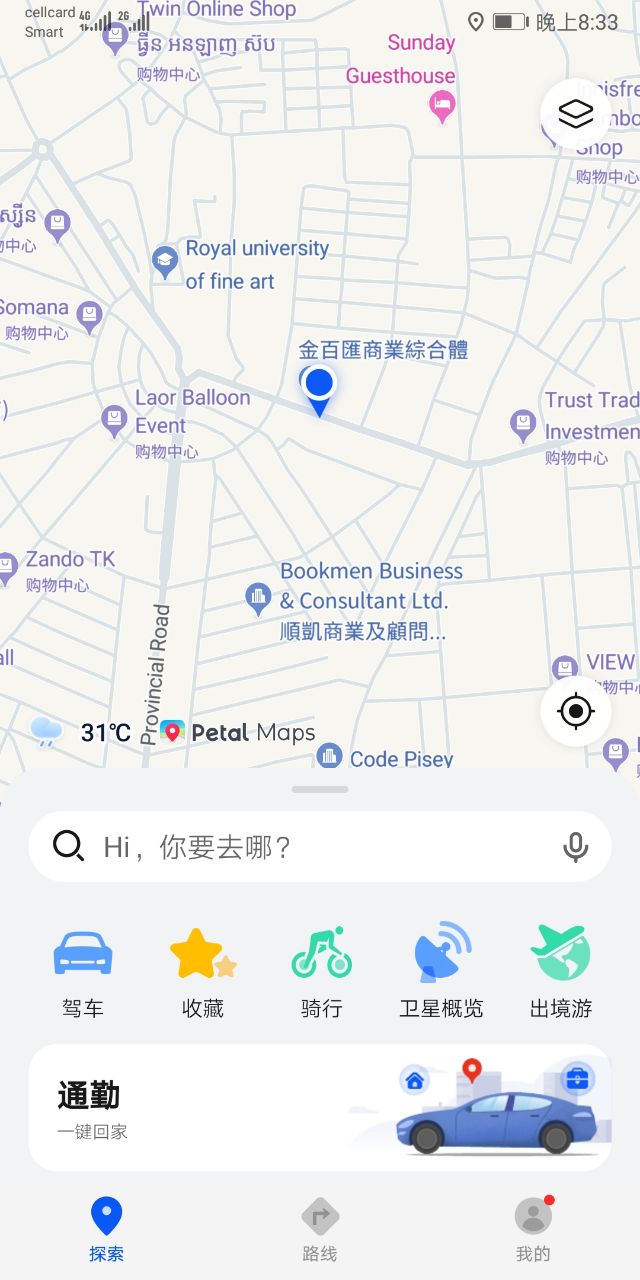The width and height of the screenshot is (640, 1280).
Task: Switch to the 我的 tab
Action: tap(533, 1230)
